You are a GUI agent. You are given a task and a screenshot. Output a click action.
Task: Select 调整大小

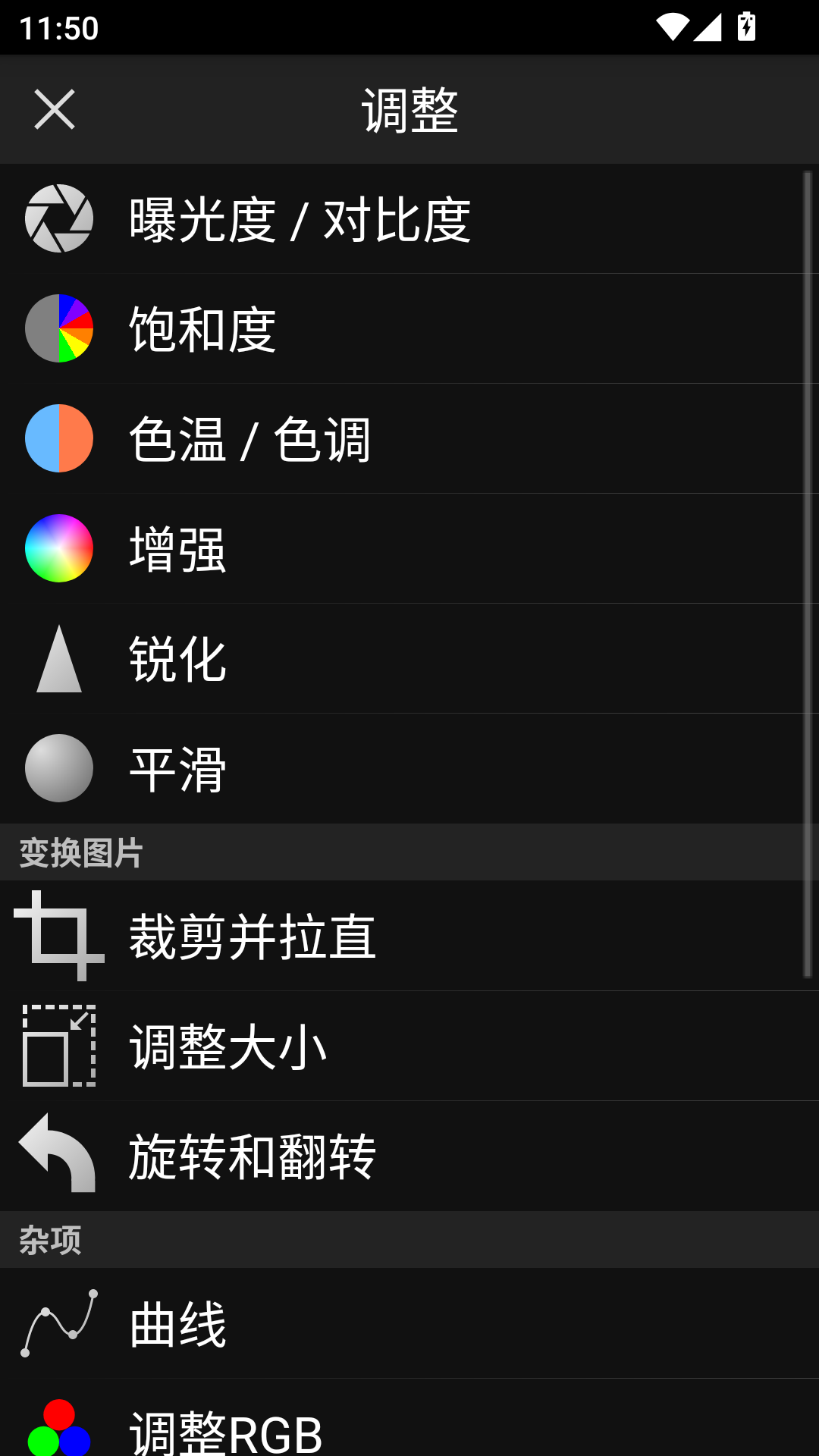(409, 1046)
